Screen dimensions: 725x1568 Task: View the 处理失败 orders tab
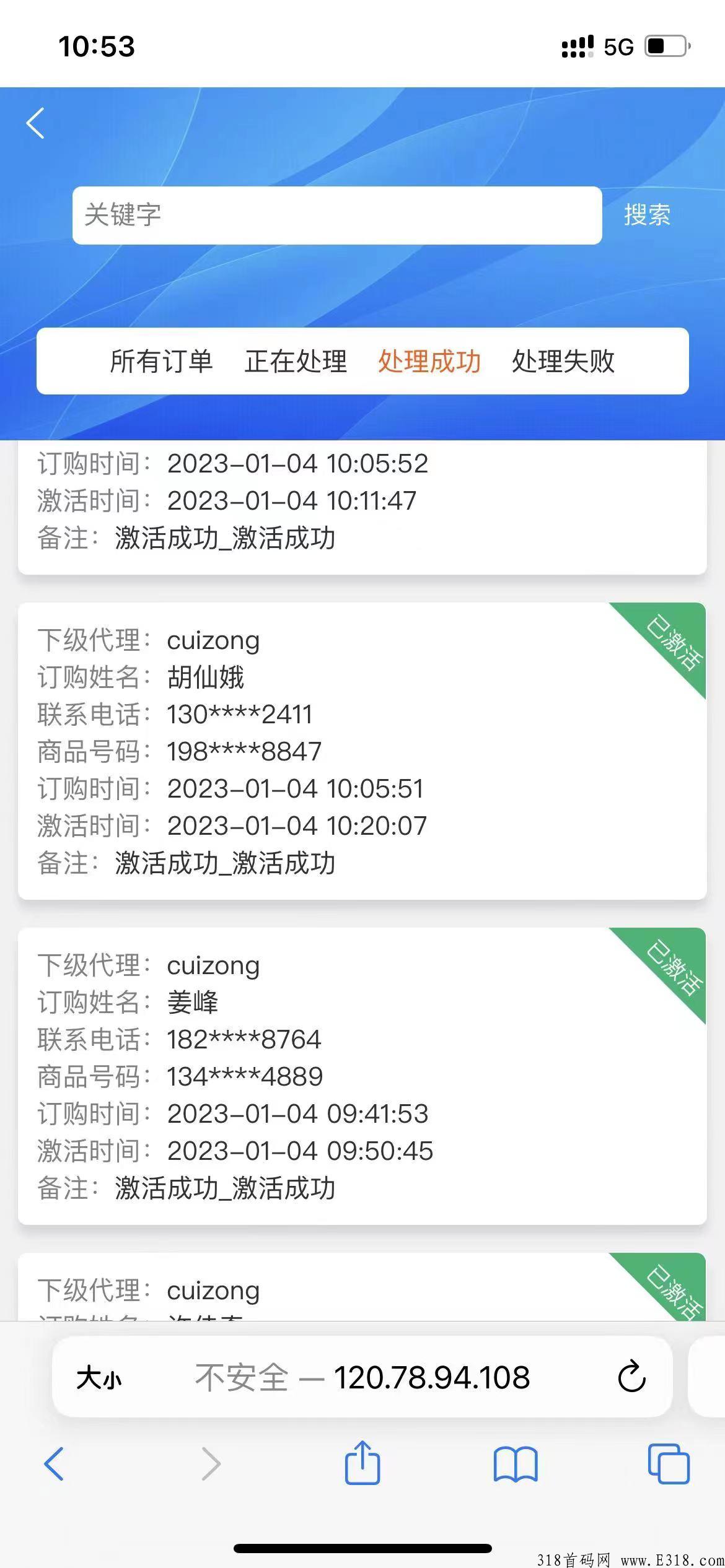(x=563, y=361)
